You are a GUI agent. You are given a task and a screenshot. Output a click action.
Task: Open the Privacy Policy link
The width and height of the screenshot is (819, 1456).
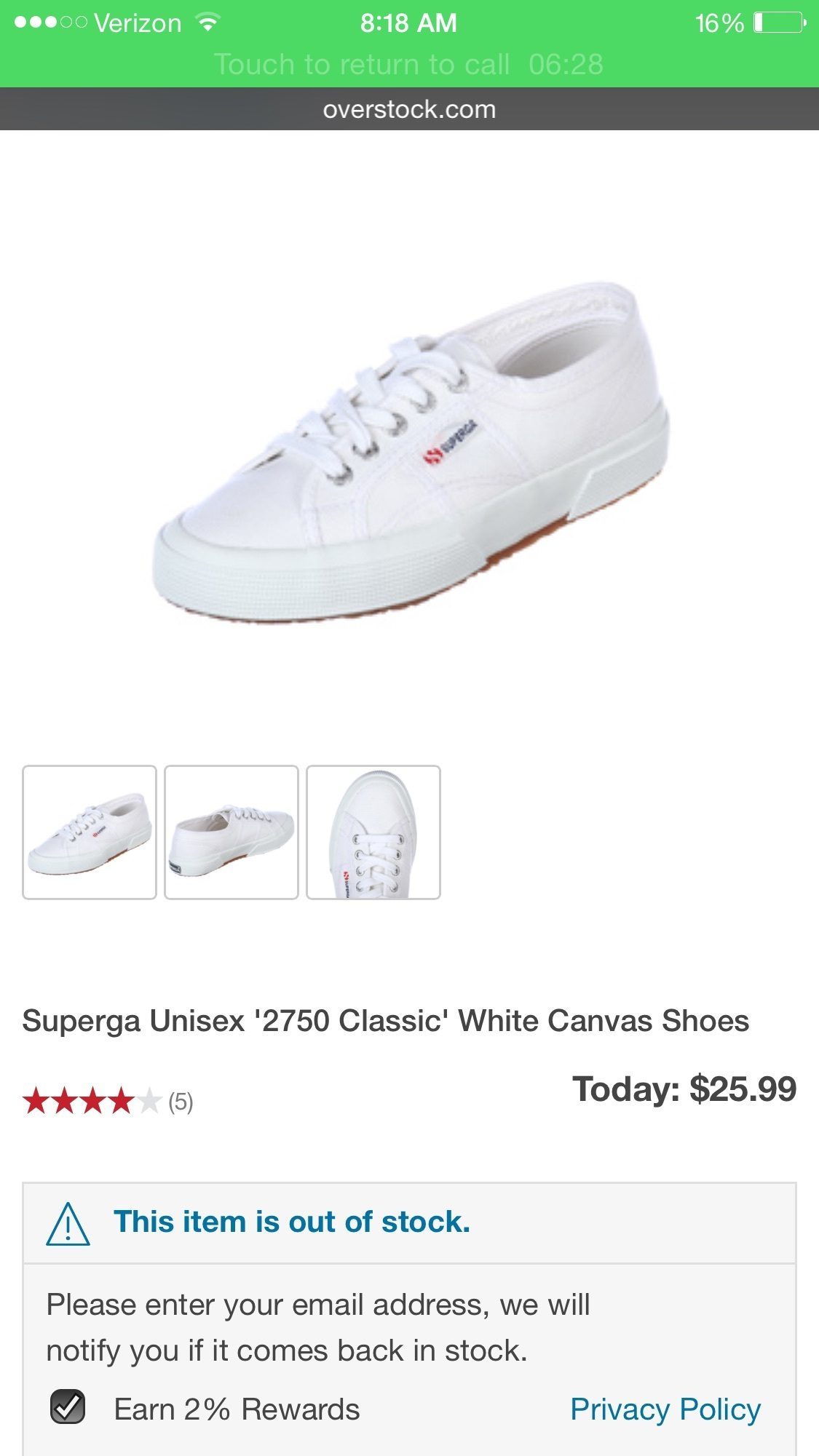pos(665,1409)
